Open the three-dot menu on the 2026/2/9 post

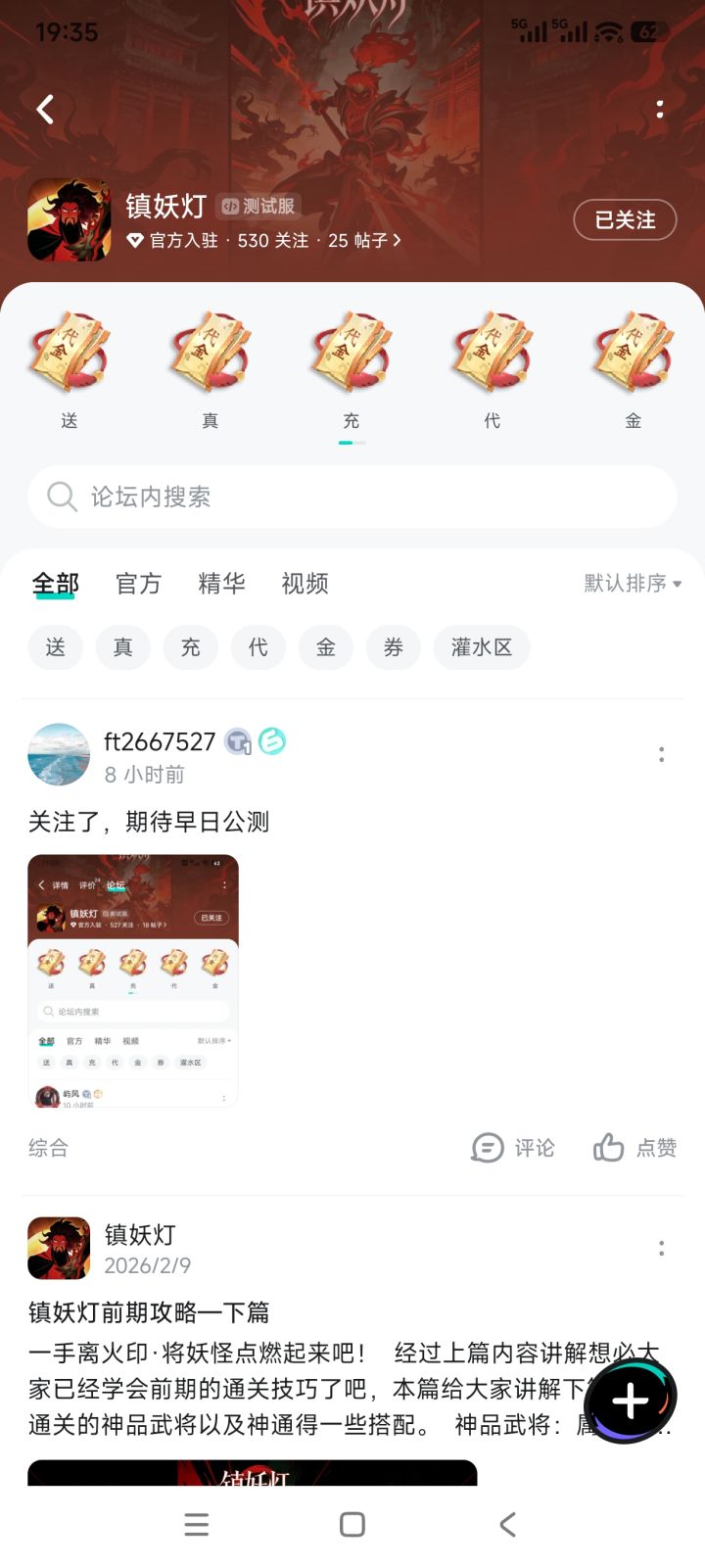662,1248
